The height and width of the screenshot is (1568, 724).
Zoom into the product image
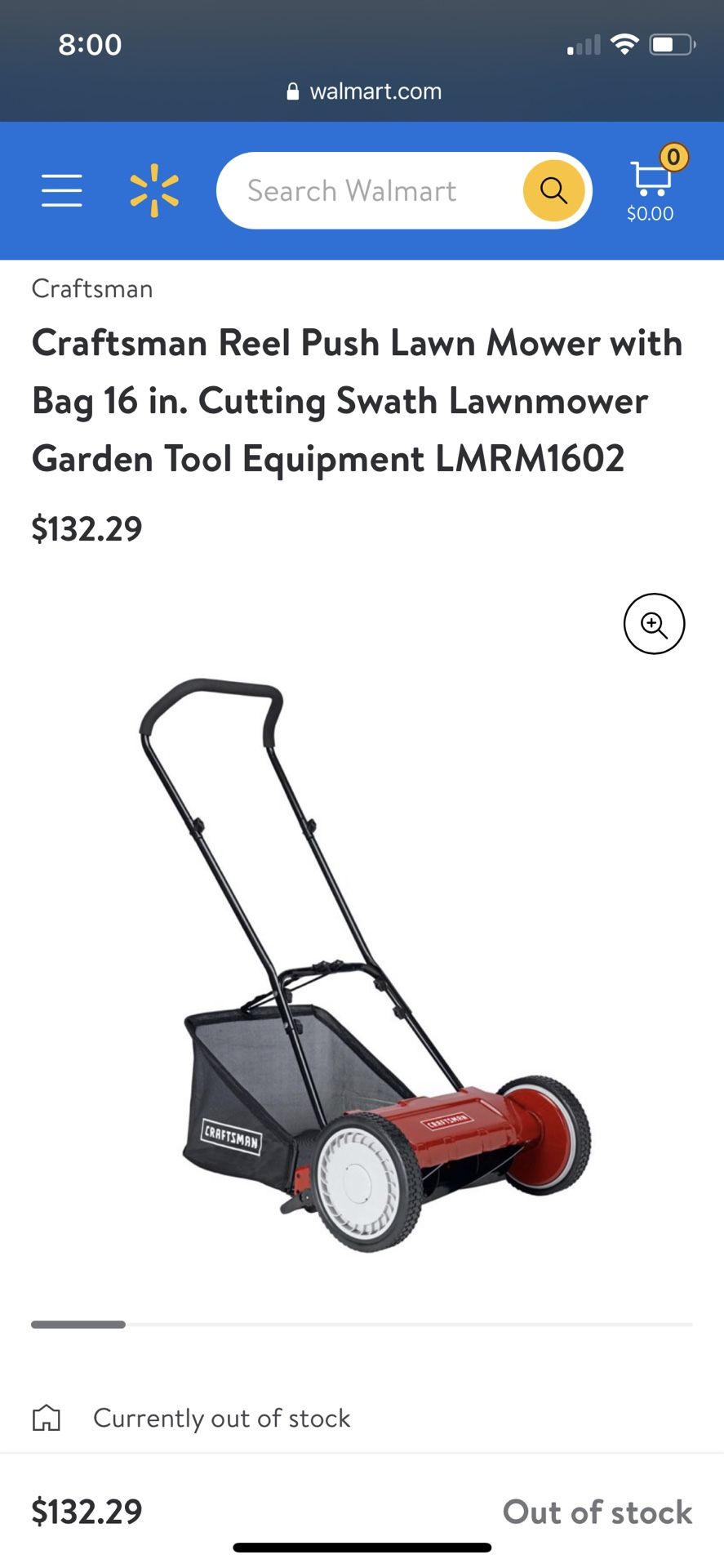pos(654,624)
